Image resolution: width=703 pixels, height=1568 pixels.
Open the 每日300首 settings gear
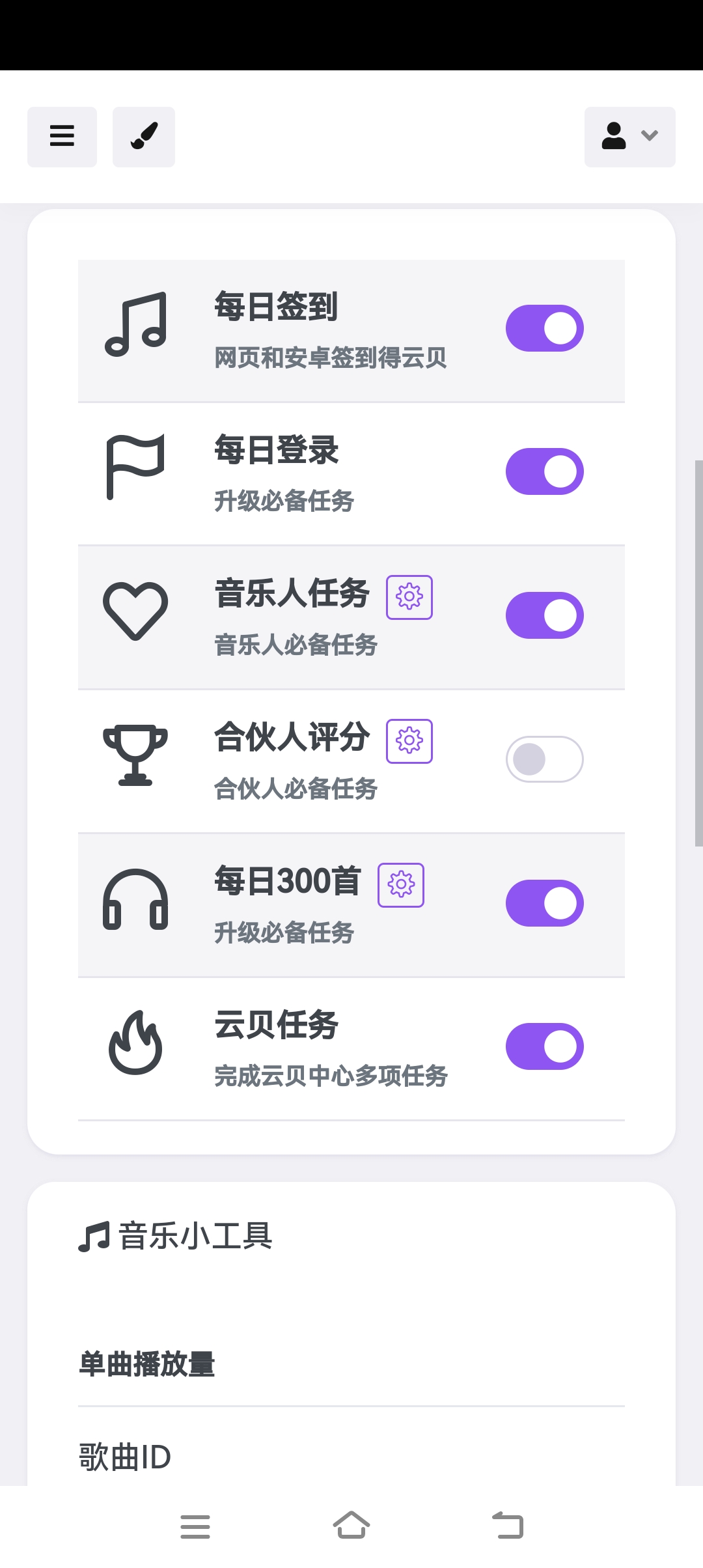(x=401, y=885)
